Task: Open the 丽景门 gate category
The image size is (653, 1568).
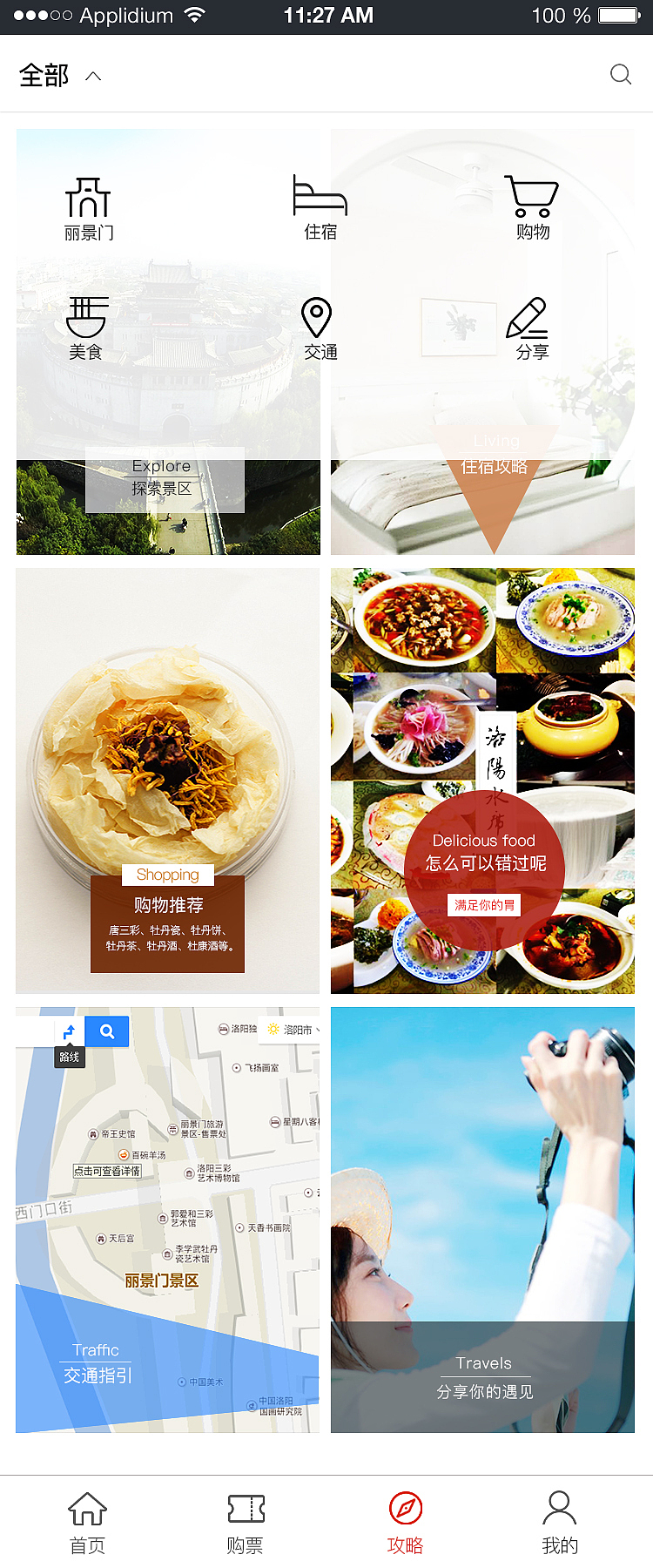Action: point(88,209)
